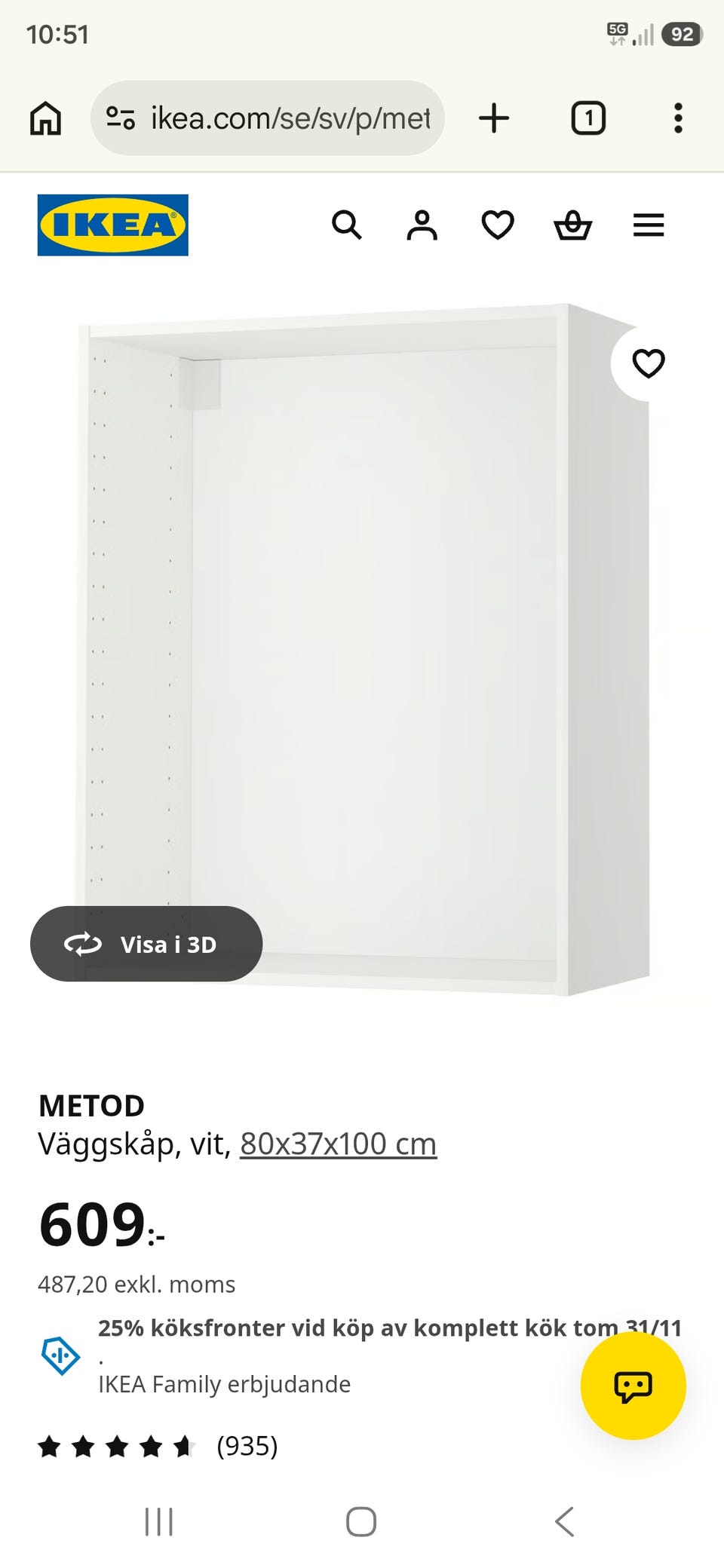Tap the Visa i 3D button
724x1568 pixels.
[146, 944]
